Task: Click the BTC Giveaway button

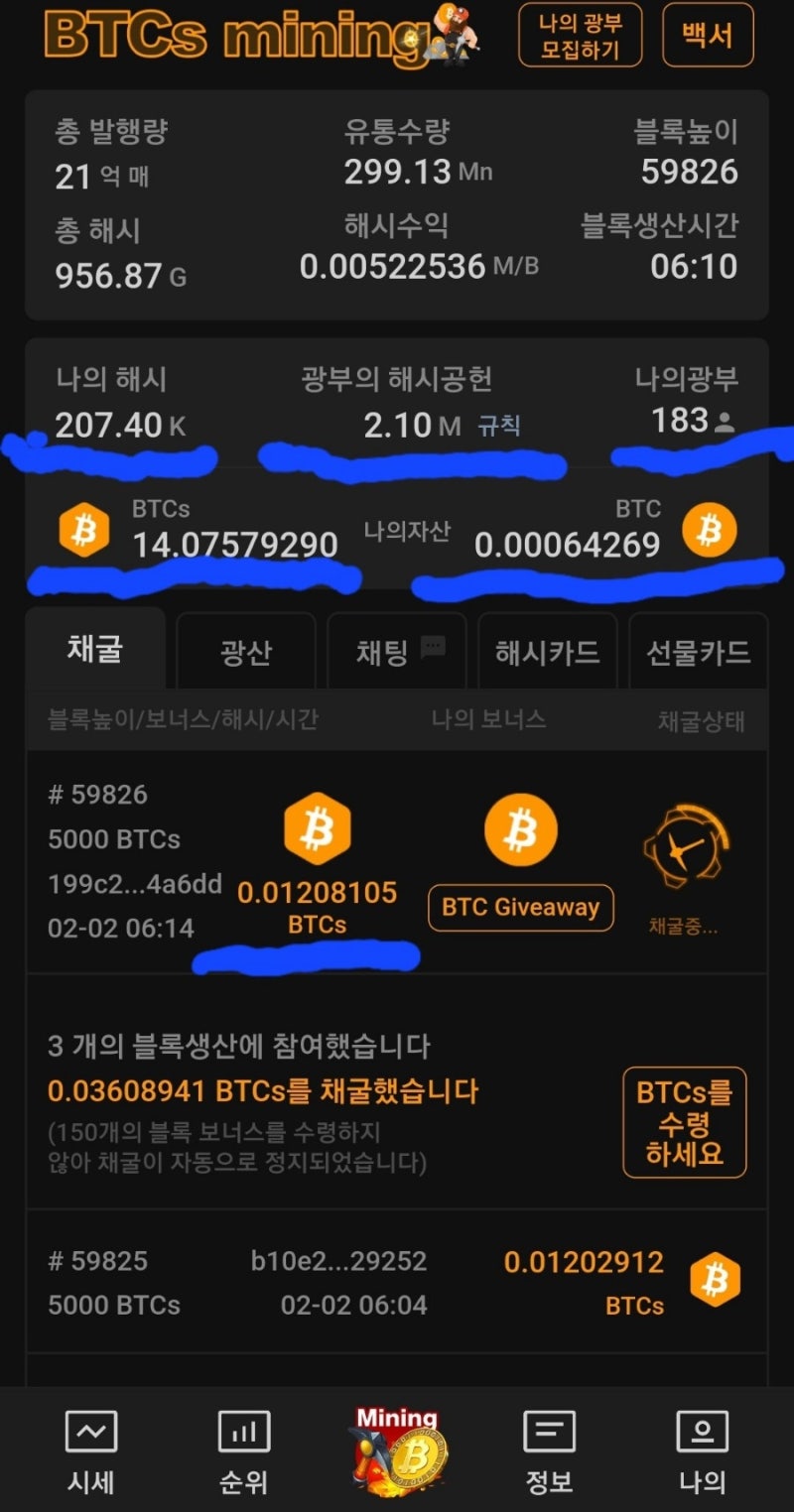Action: pos(520,906)
